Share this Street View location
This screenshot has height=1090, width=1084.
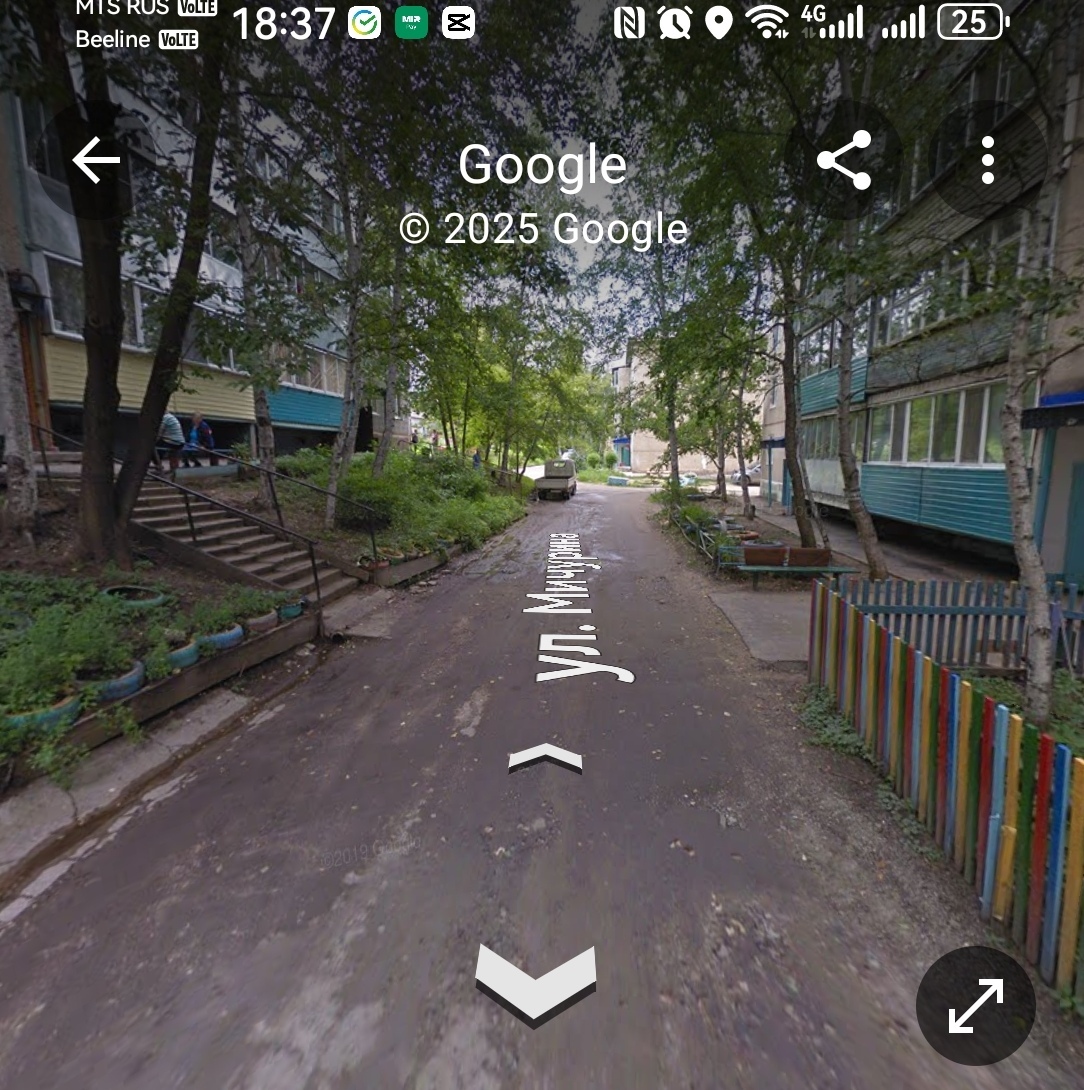tap(844, 160)
